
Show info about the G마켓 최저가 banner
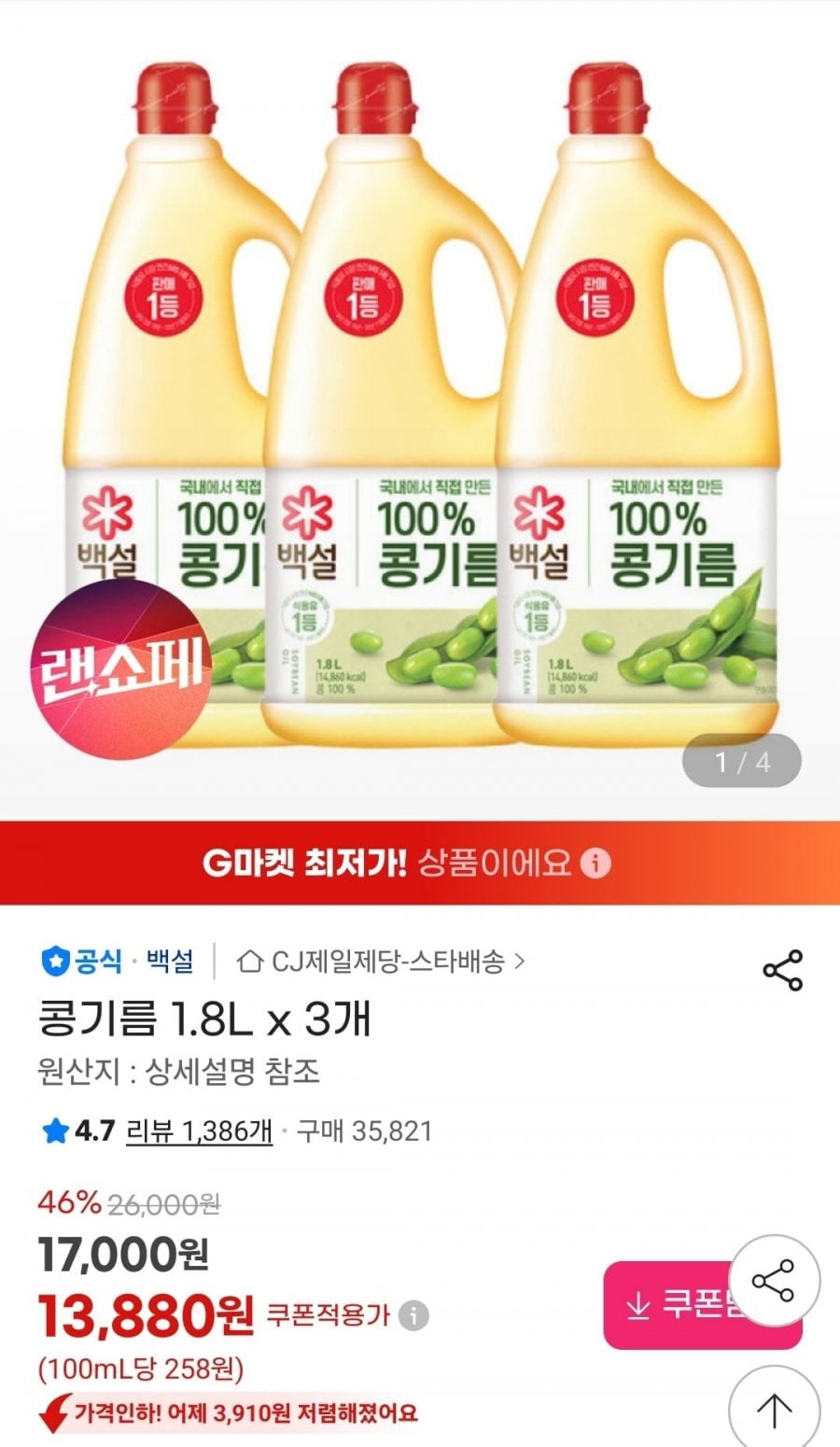595,863
